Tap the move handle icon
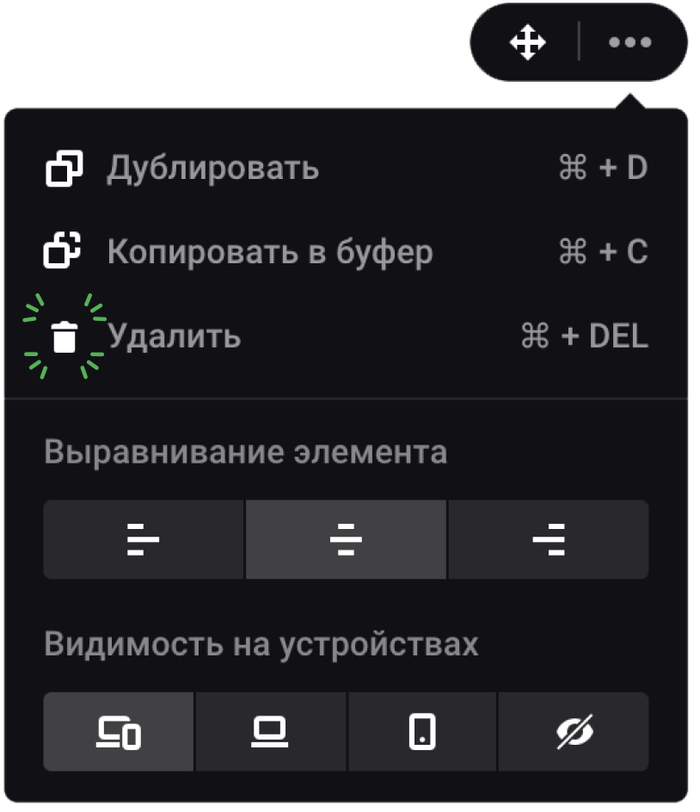Viewport: 700px width, 812px height. point(527,43)
